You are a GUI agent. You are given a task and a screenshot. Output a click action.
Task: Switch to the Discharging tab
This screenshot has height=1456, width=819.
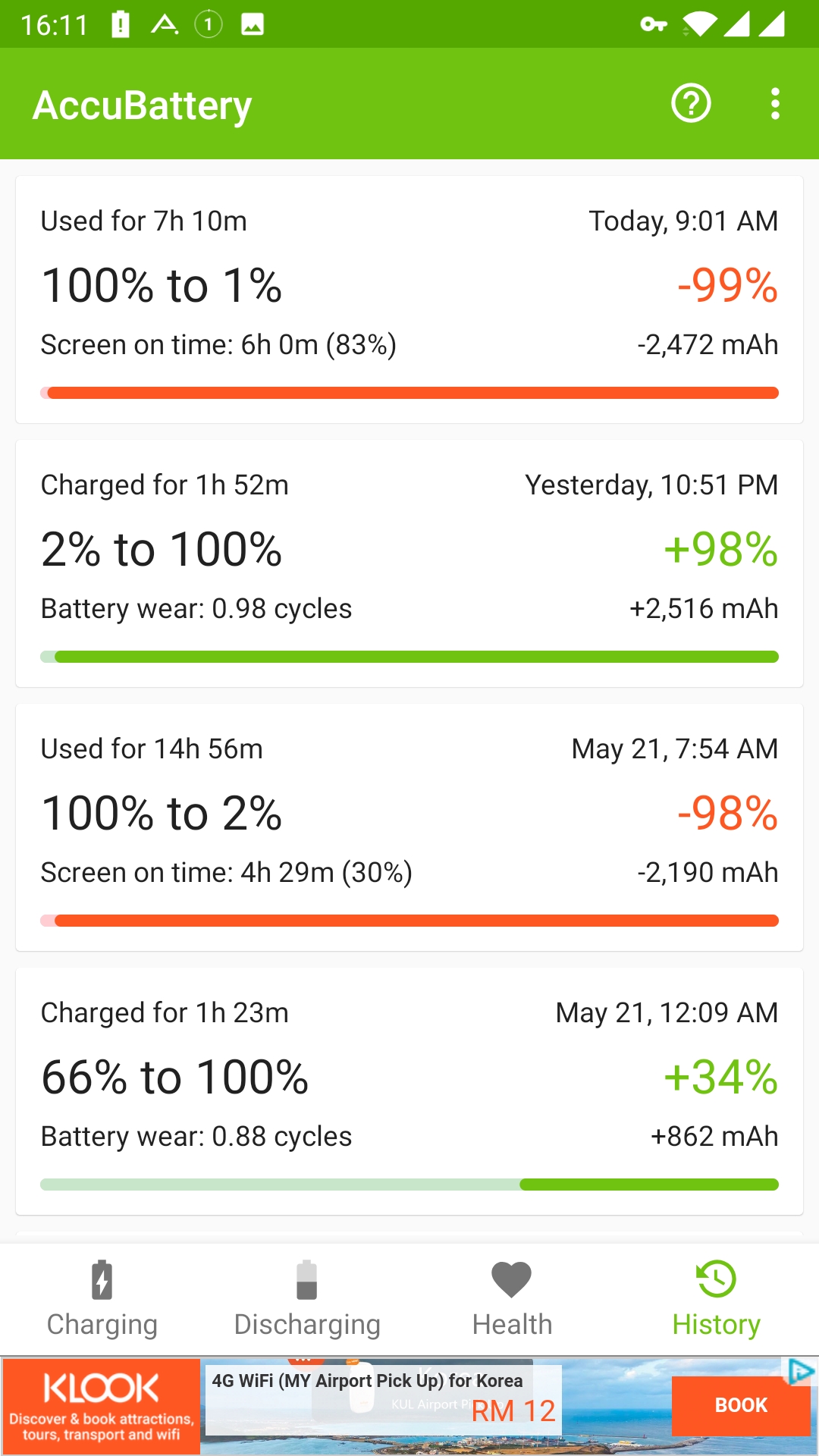point(307,1299)
